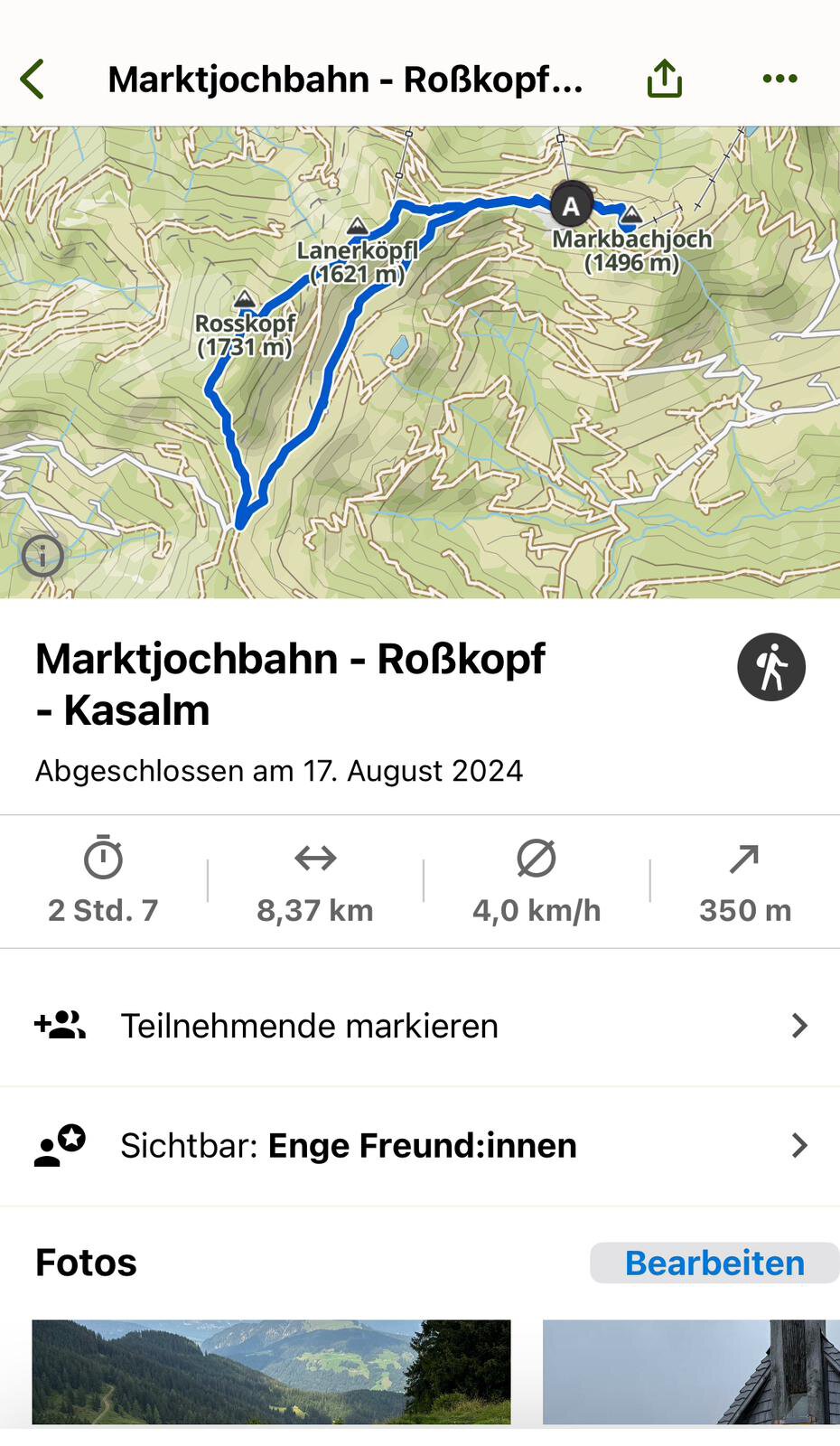View the wooden cabin roof photo

(x=691, y=1371)
